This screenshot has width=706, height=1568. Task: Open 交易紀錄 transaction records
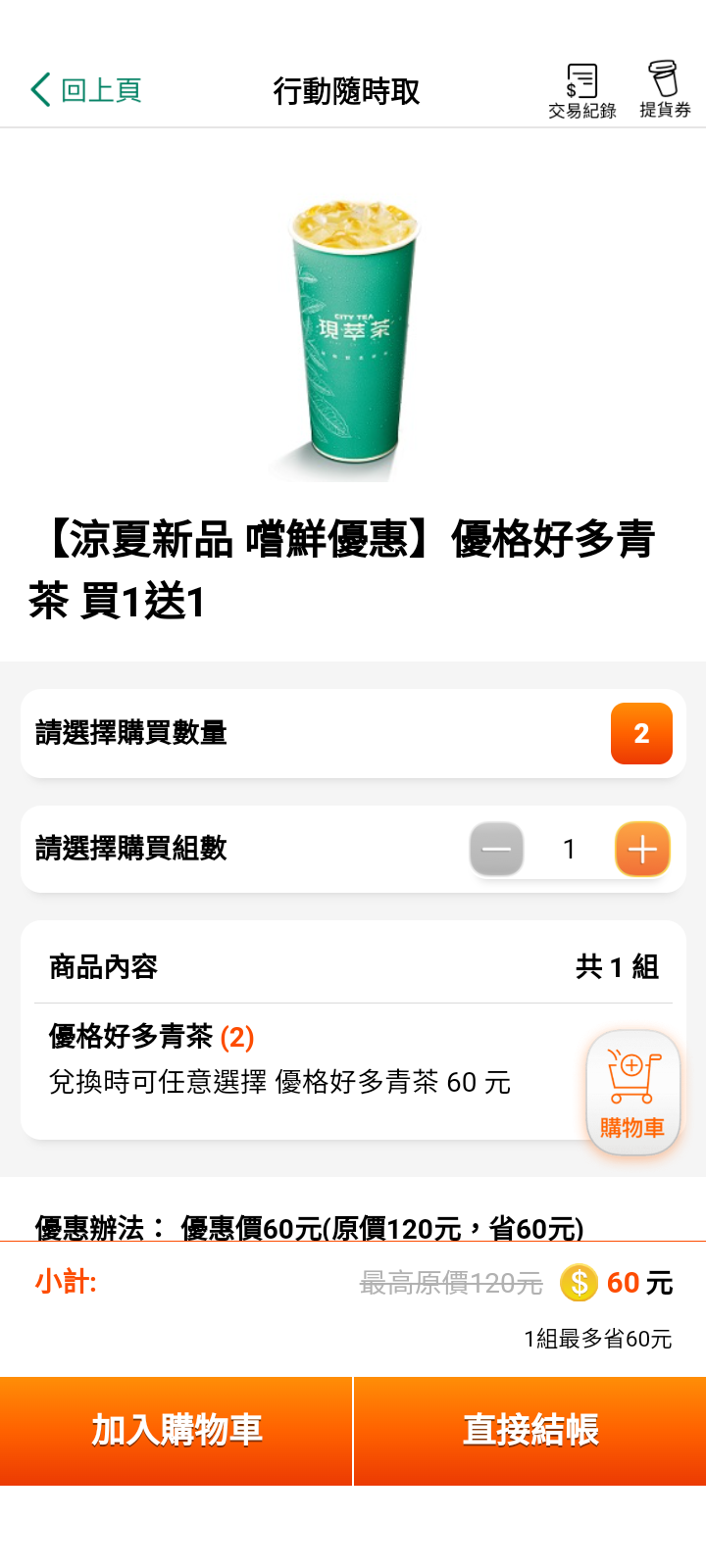point(581,91)
